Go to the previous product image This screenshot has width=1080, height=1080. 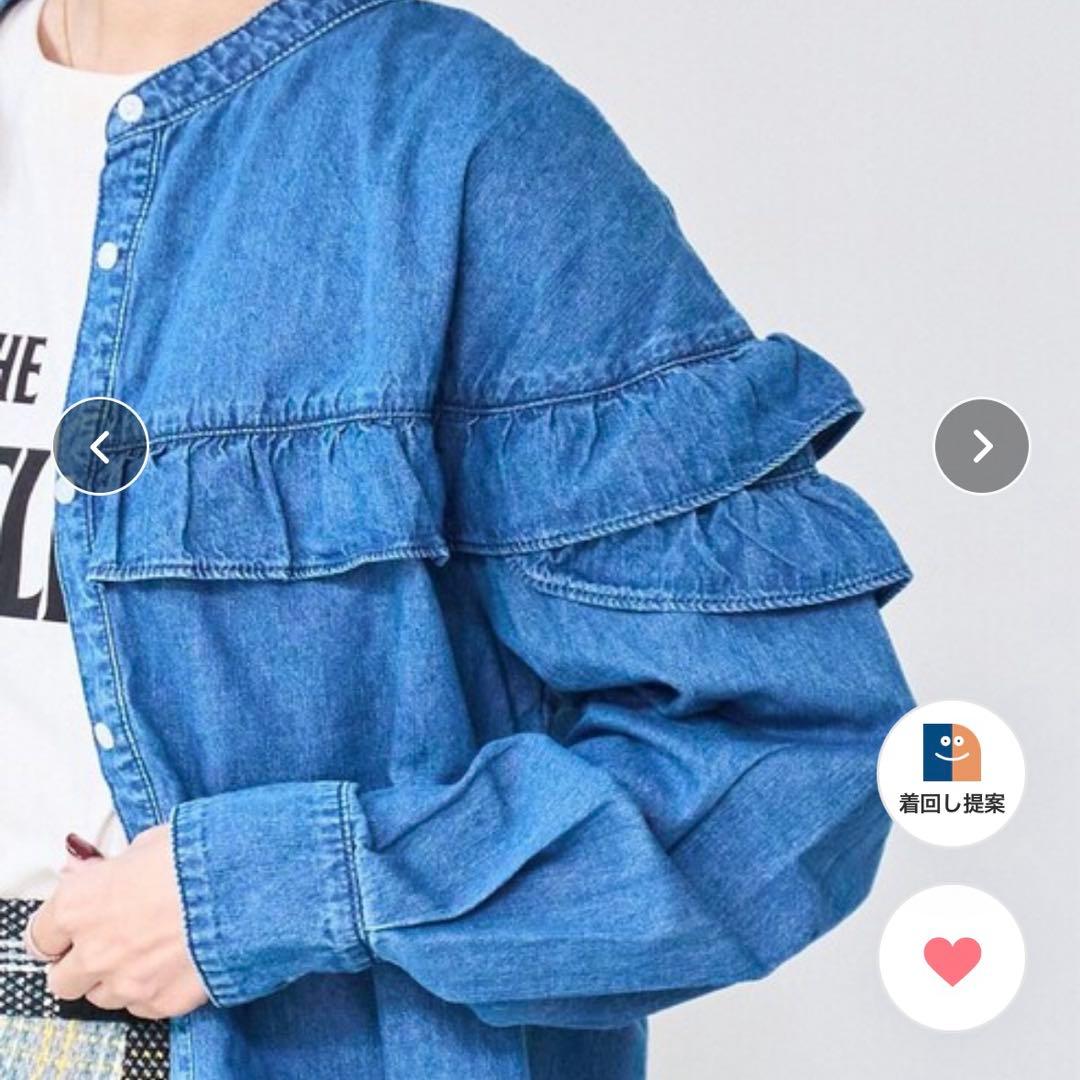point(101,446)
